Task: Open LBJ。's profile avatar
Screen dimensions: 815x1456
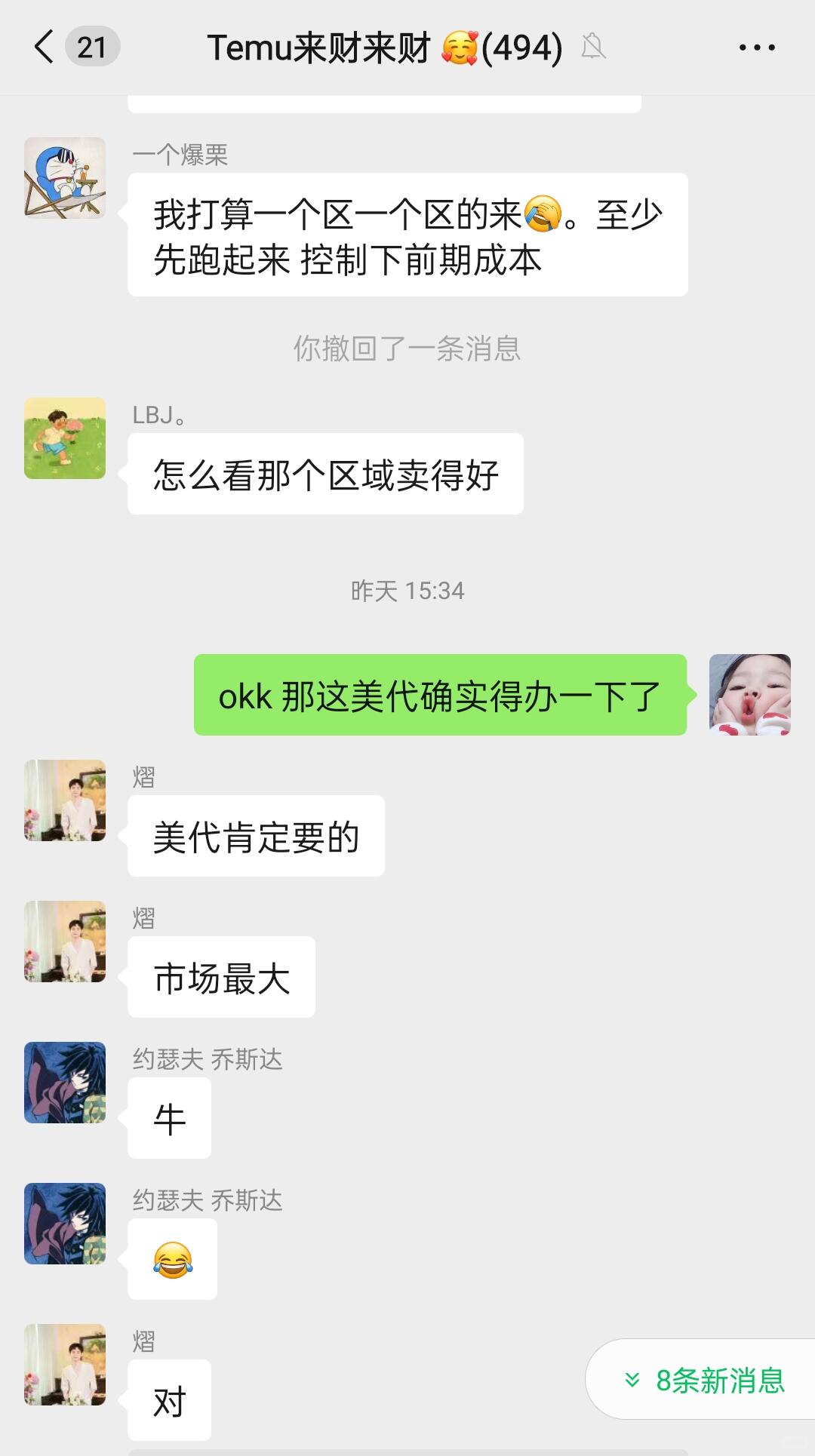Action: coord(65,438)
